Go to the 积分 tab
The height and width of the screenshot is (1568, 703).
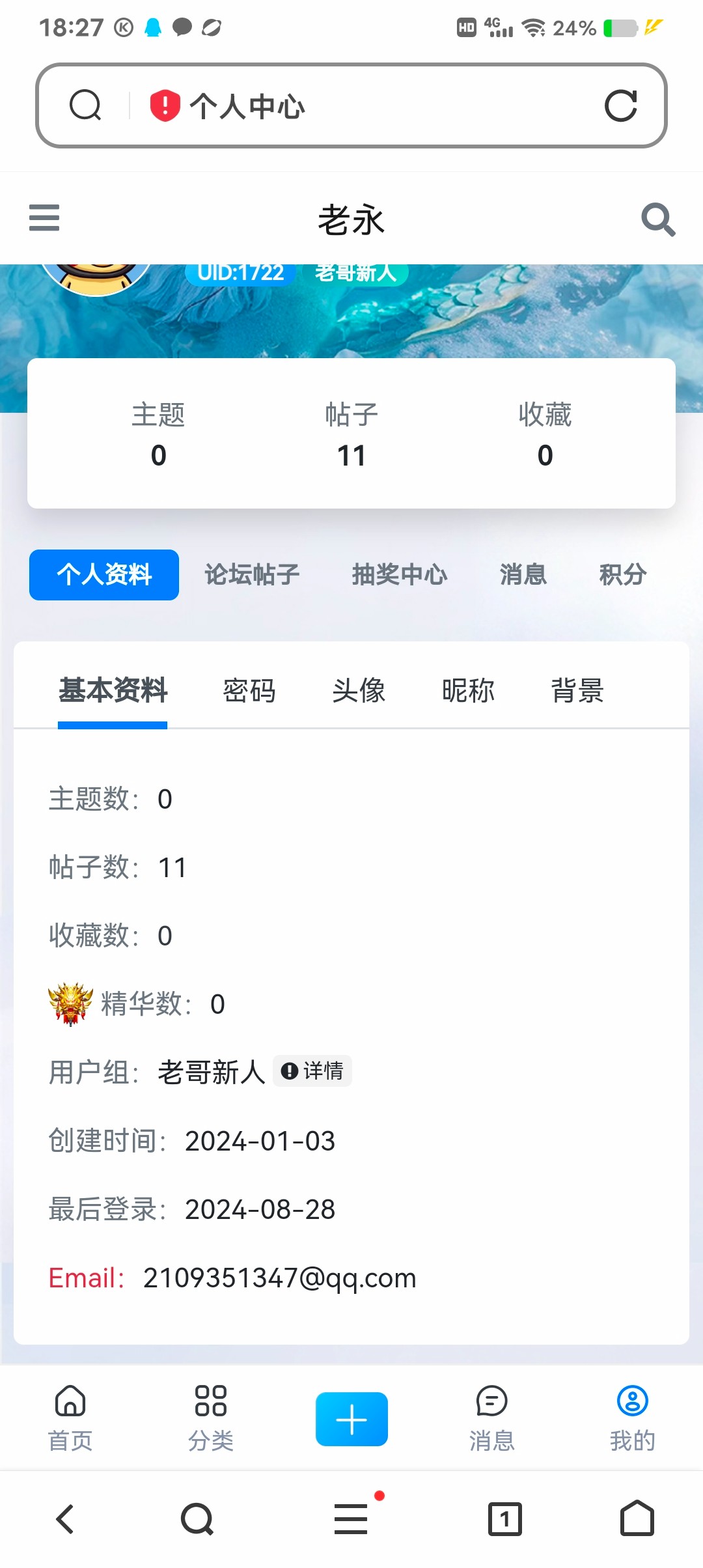pyautogui.click(x=623, y=575)
